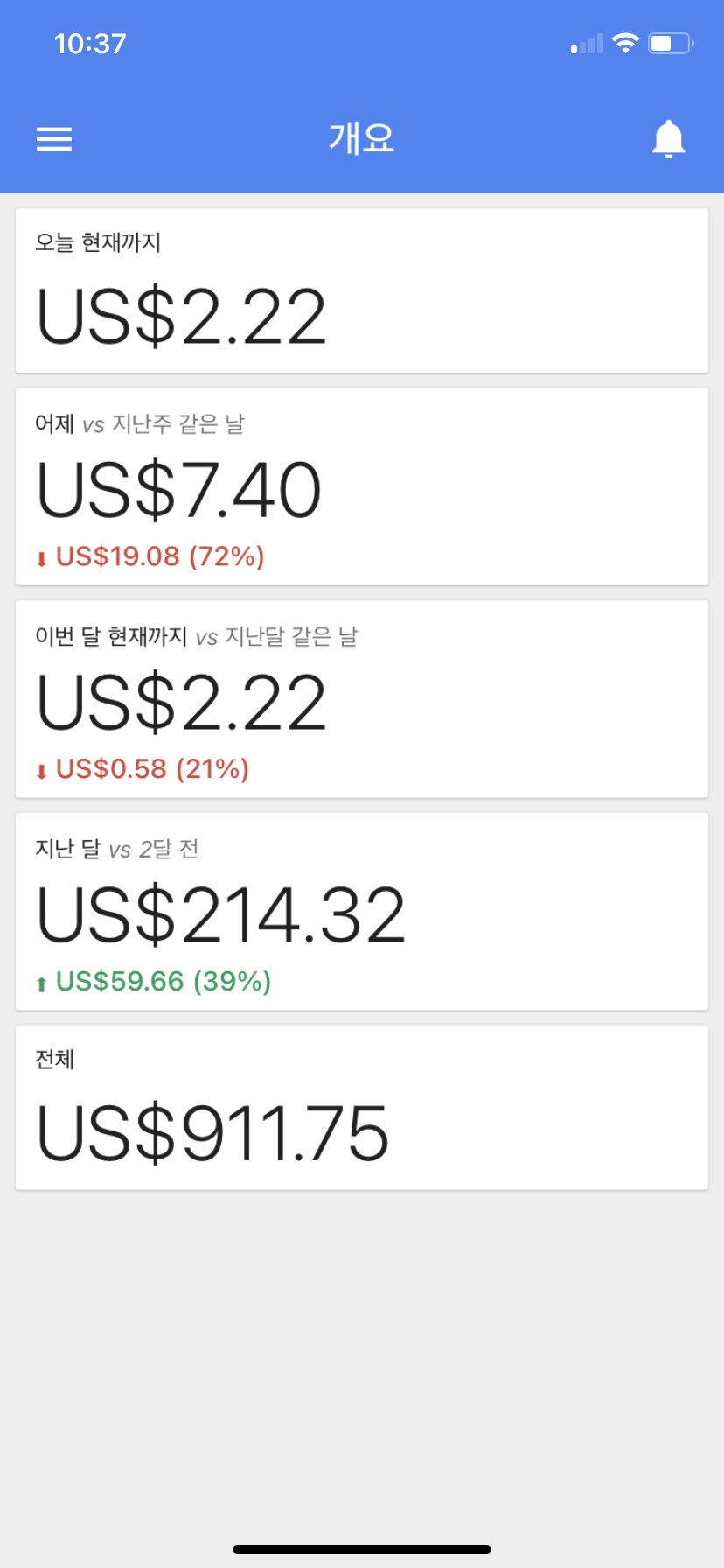Open the navigation drawer menu
Screen dimensions: 724x1568
coord(53,139)
